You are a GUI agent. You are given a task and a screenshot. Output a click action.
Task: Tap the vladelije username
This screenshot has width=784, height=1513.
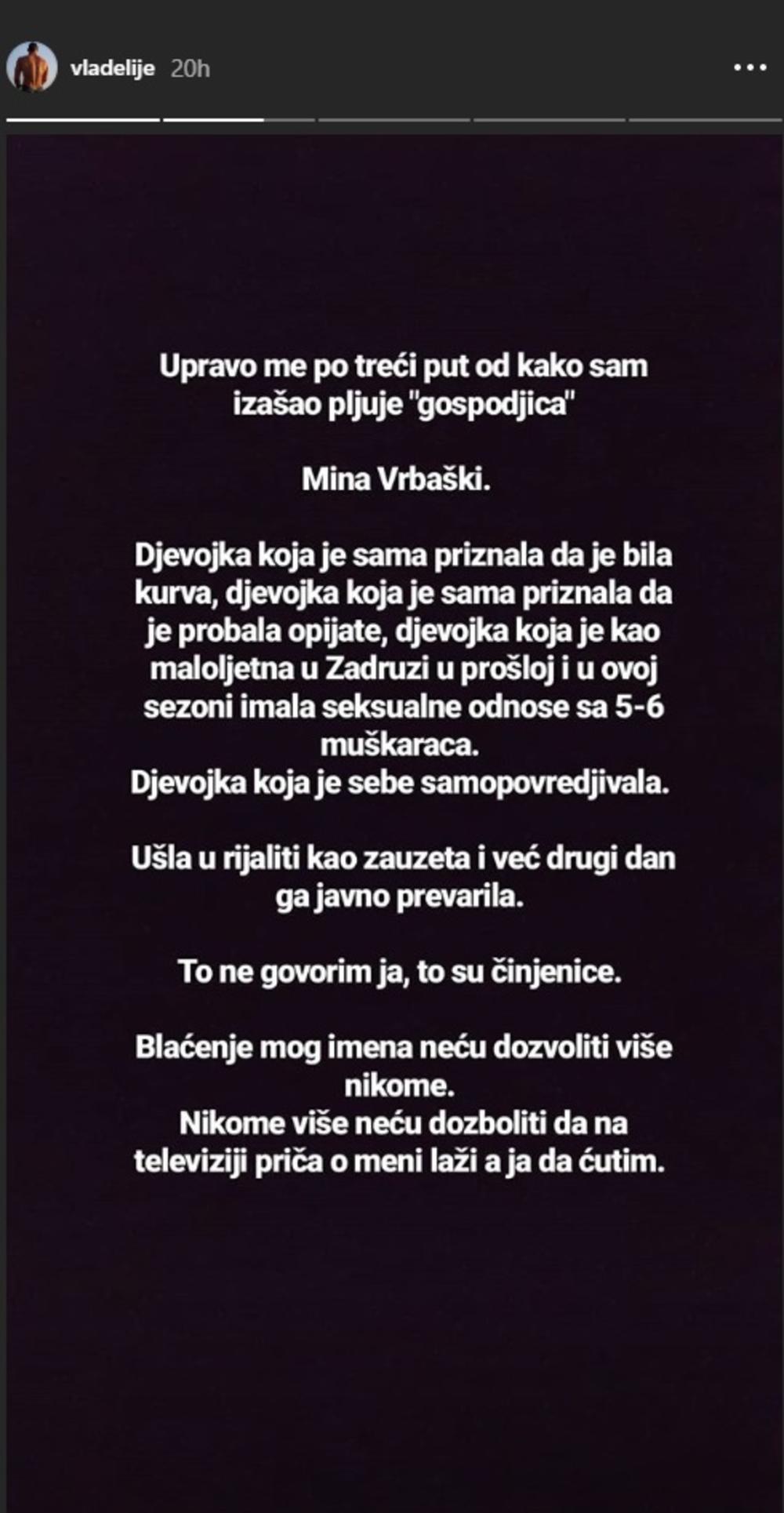[112, 69]
